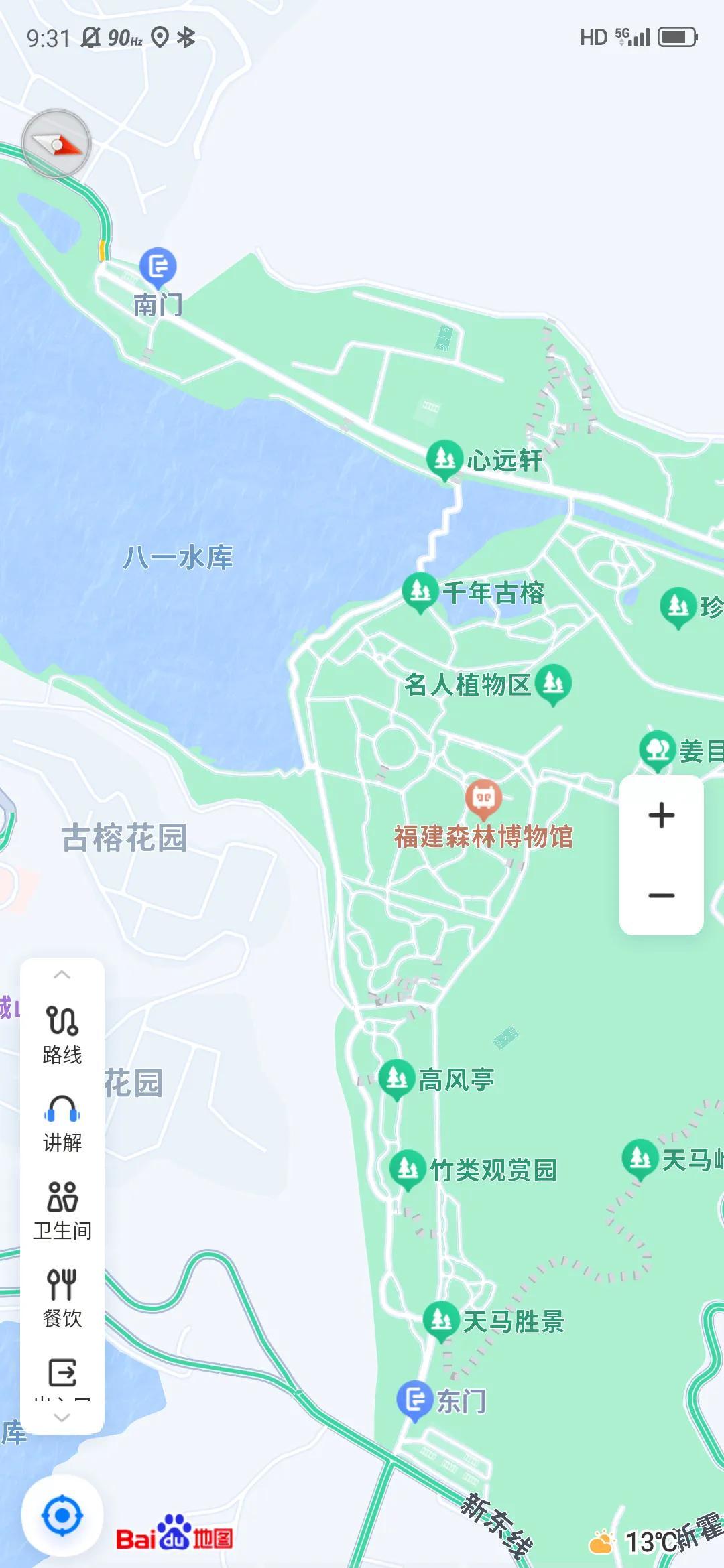Show 餐饮 spots on the map

point(62,1298)
